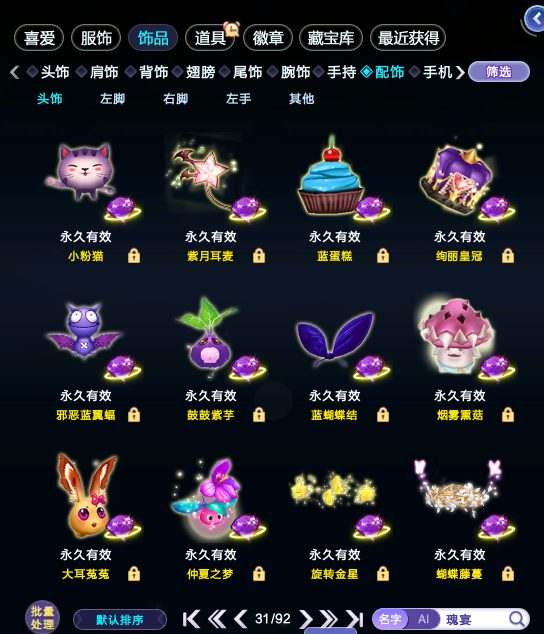Open the 筛选 filter button
544x634 pixels.
[x=499, y=72]
